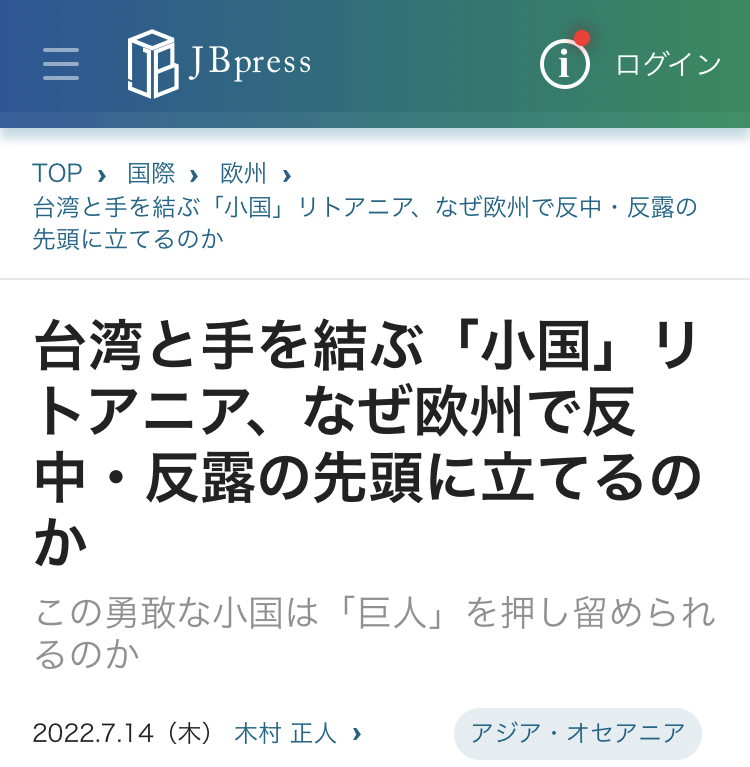Tap the ログイン login link
The height and width of the screenshot is (767, 750).
point(668,65)
